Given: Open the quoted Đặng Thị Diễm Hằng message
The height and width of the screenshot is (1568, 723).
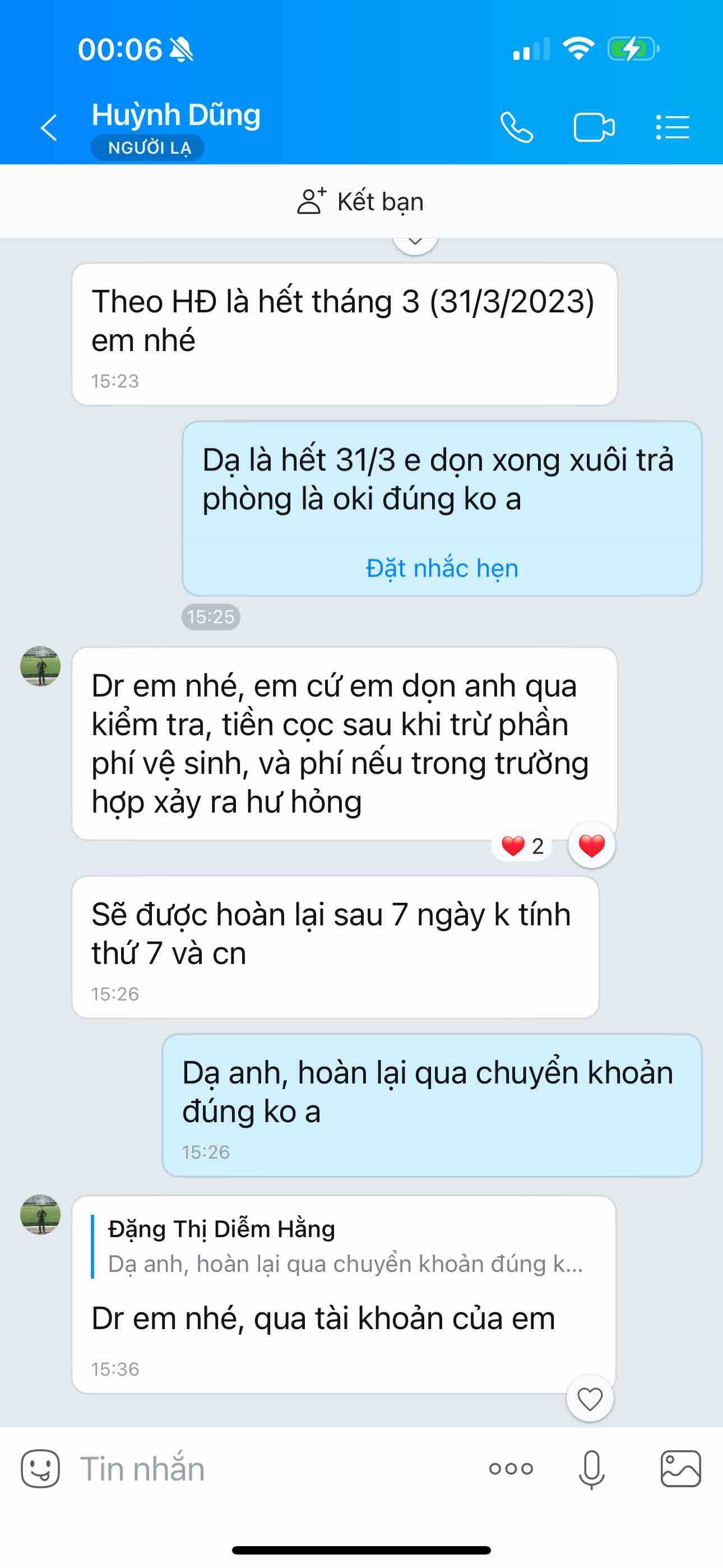Looking at the screenshot, I should (x=344, y=1247).
